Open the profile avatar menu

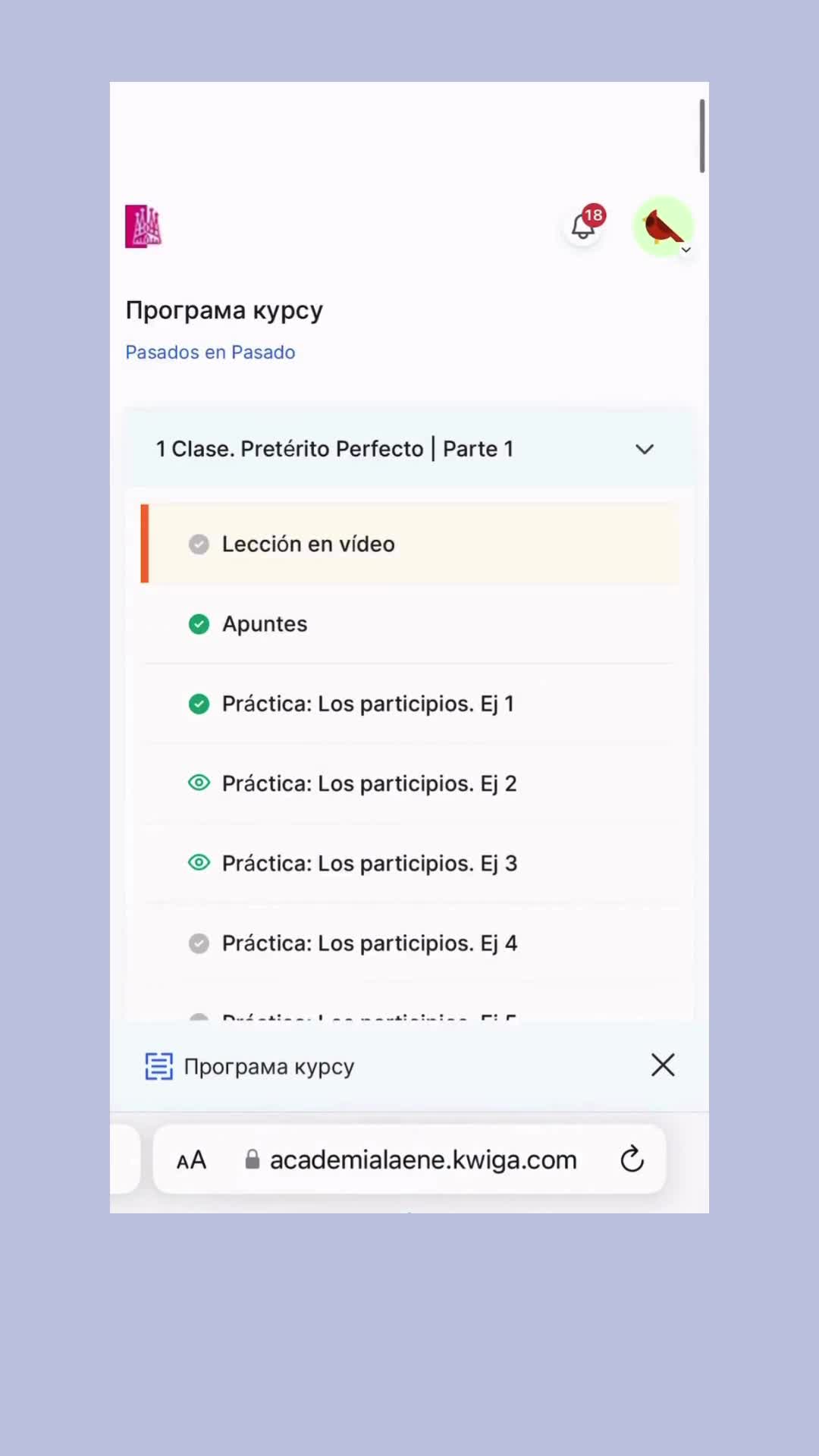(x=664, y=227)
